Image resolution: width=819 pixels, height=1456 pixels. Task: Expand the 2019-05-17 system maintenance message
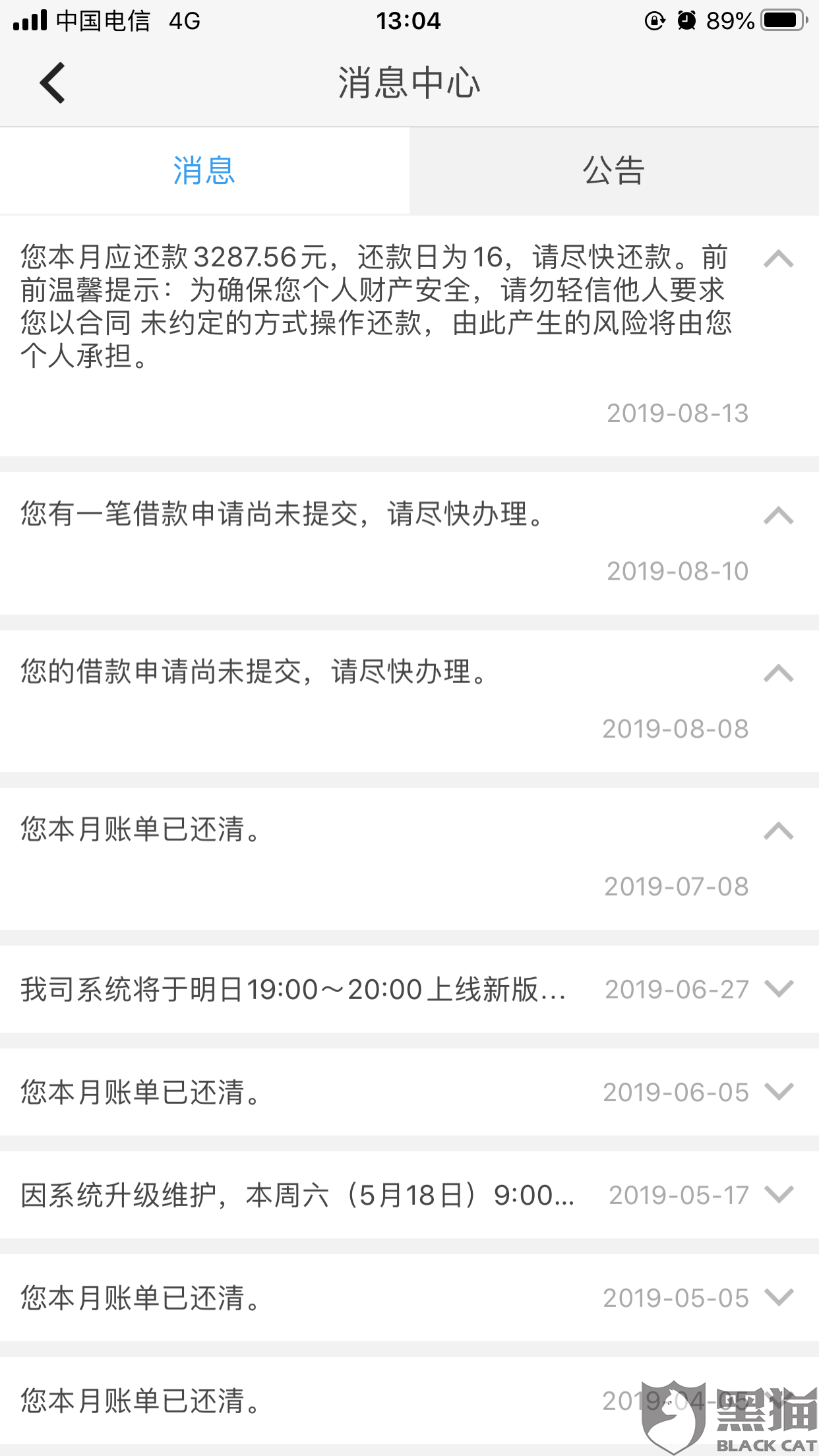tap(779, 1195)
